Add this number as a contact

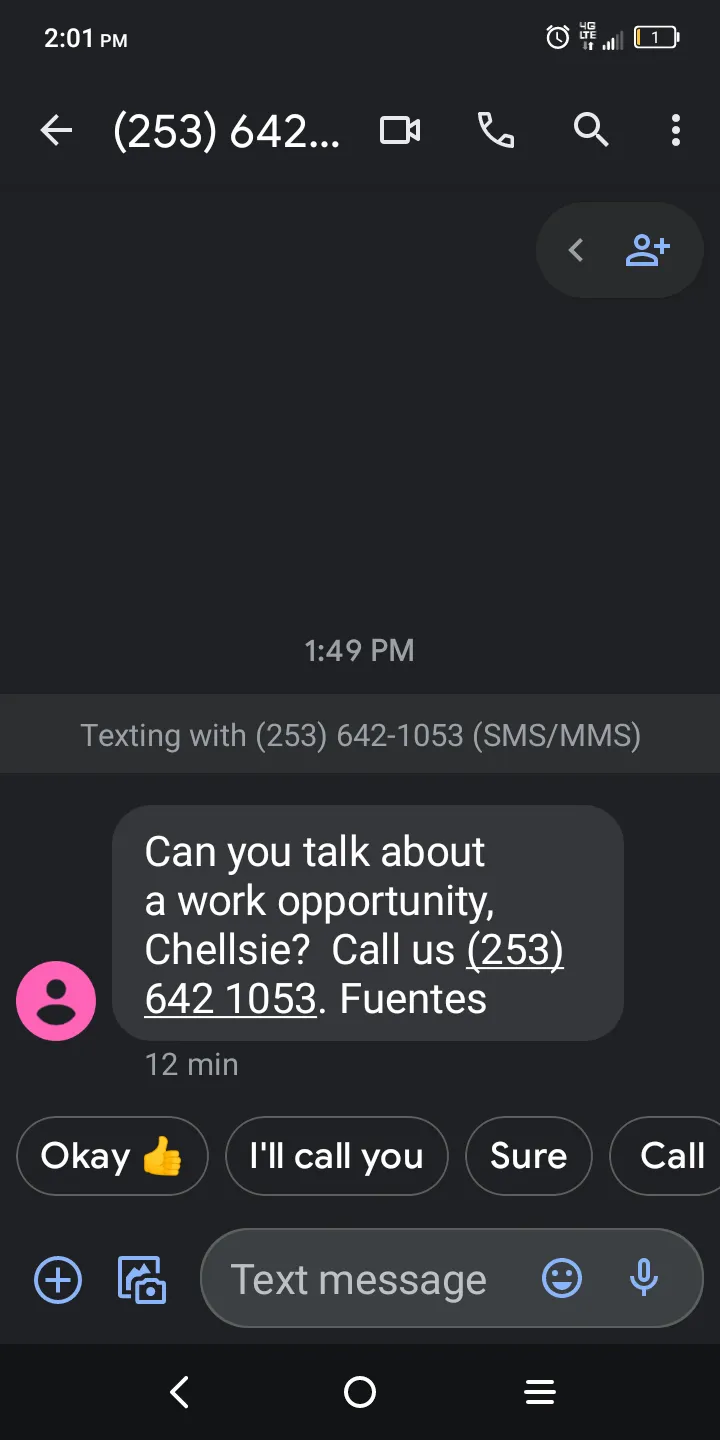pos(647,250)
